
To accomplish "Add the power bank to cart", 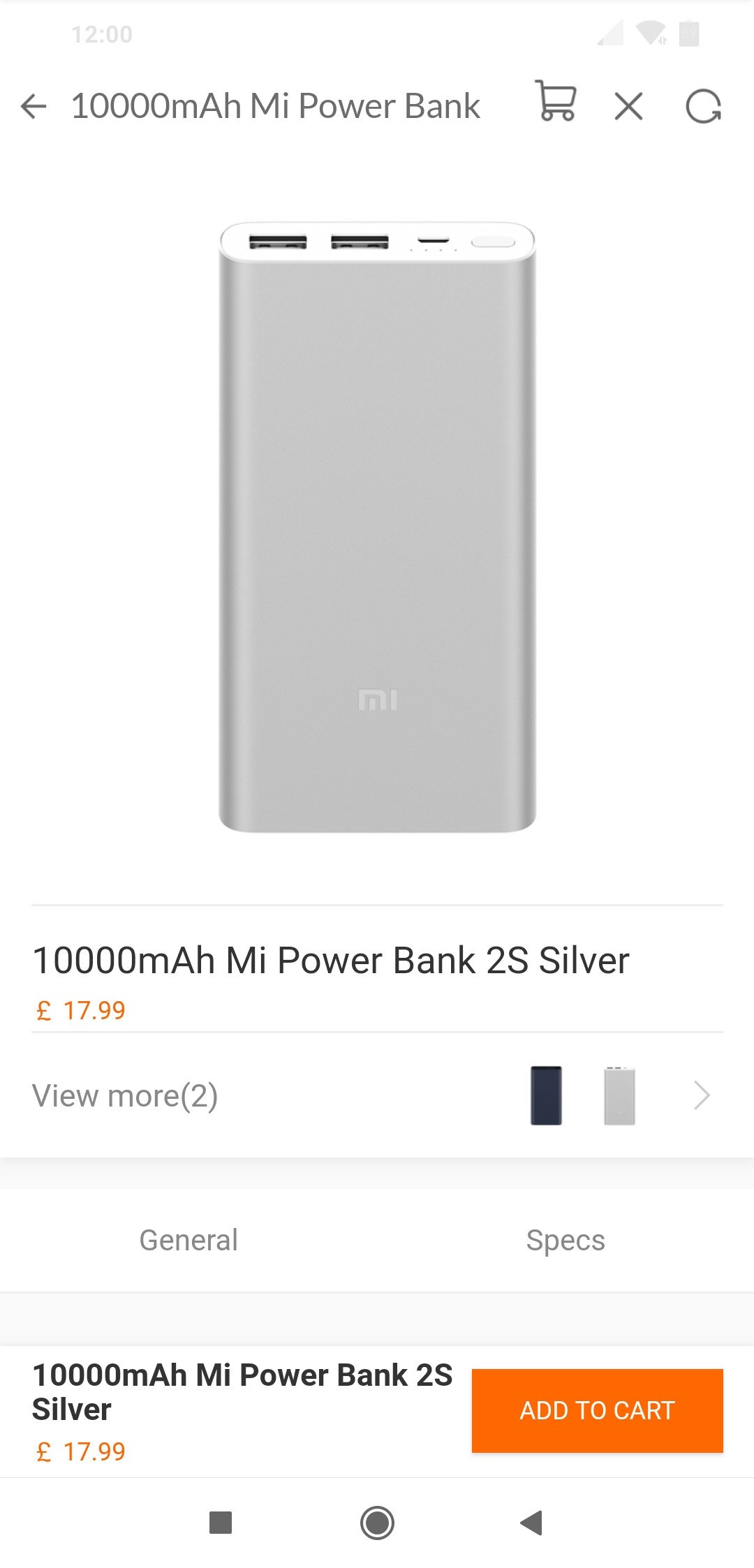I will (598, 1410).
